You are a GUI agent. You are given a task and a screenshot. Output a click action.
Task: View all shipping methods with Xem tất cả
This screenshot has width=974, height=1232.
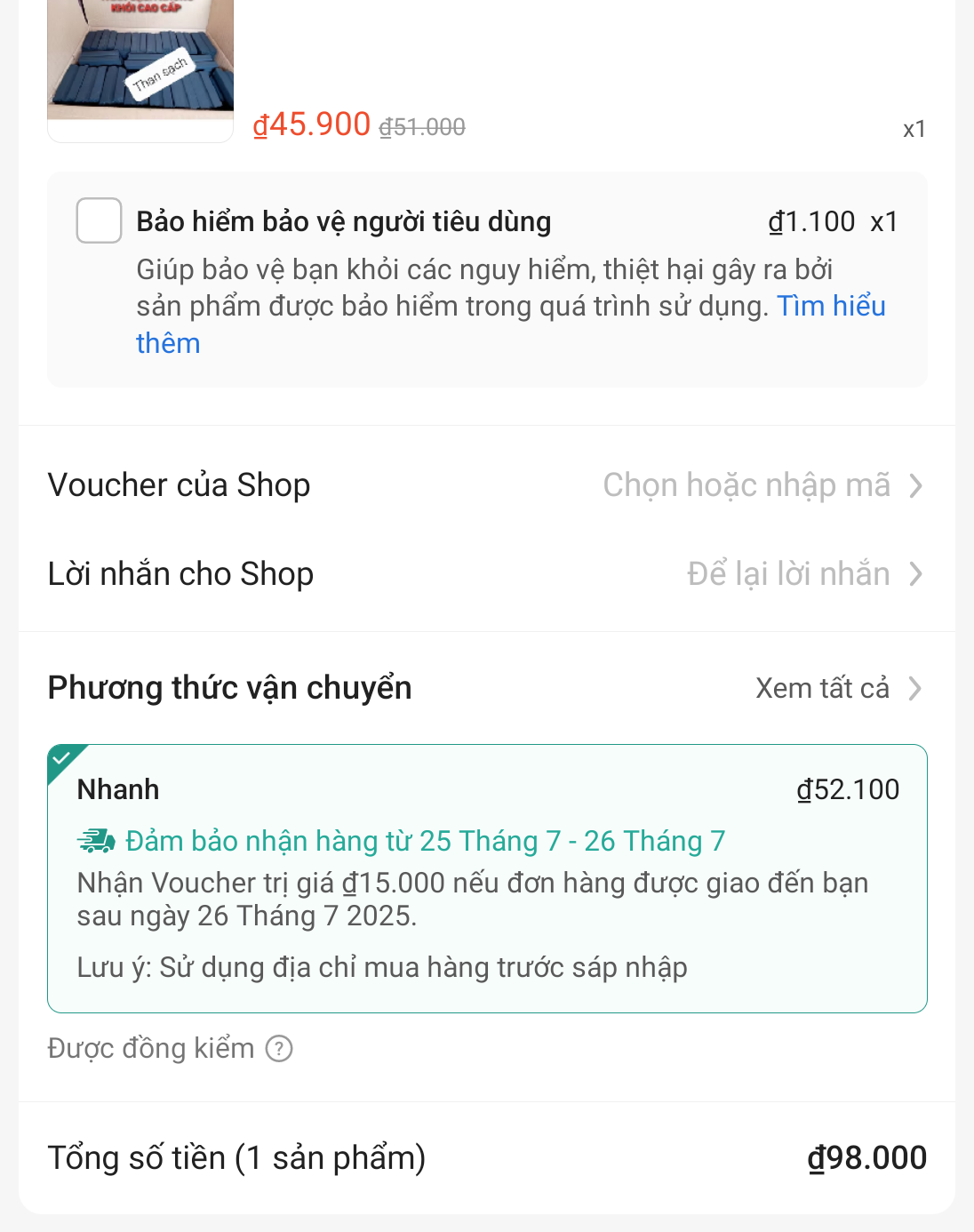coord(838,688)
